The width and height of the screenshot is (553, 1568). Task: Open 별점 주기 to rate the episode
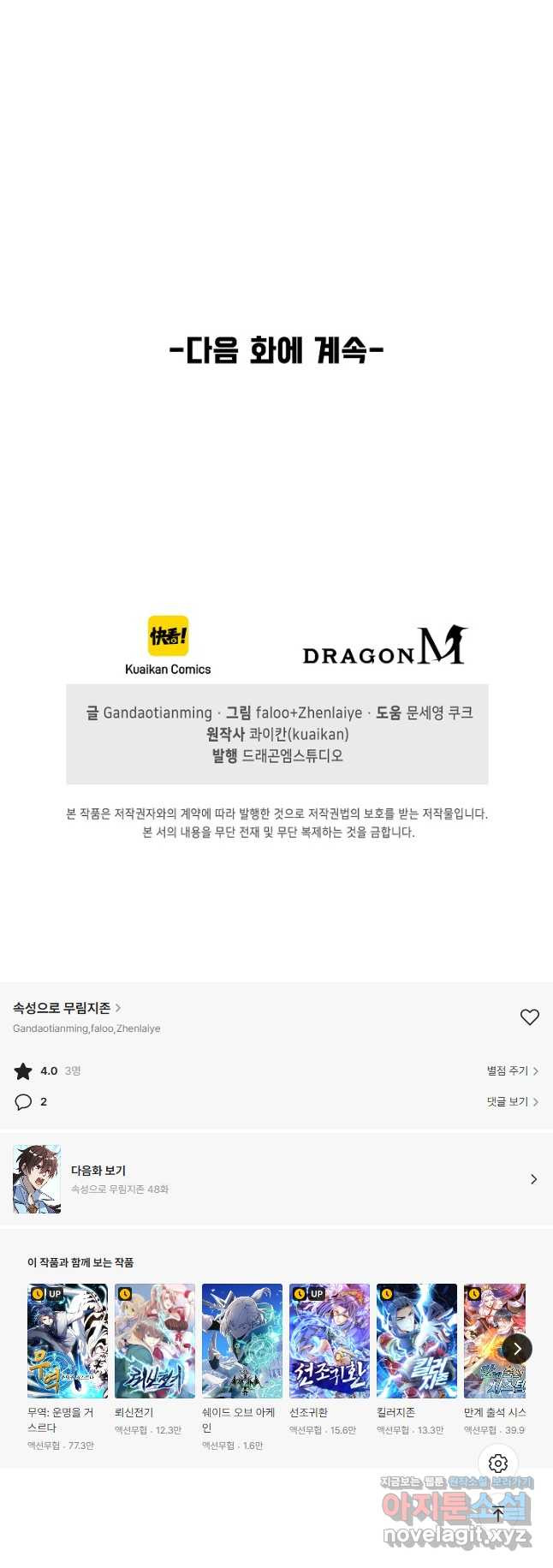pyautogui.click(x=512, y=1070)
